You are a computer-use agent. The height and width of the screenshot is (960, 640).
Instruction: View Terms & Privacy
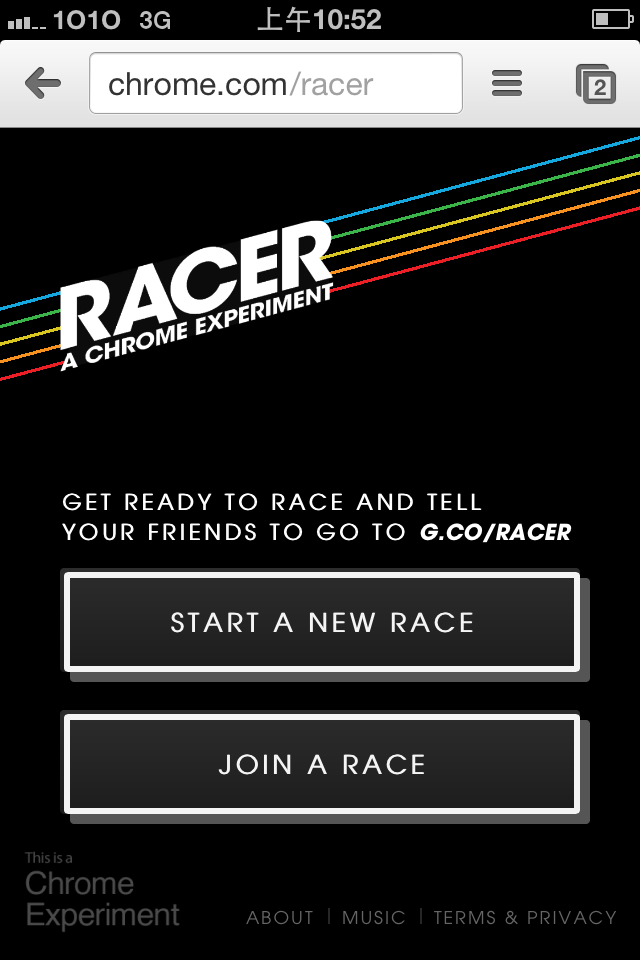point(525,917)
